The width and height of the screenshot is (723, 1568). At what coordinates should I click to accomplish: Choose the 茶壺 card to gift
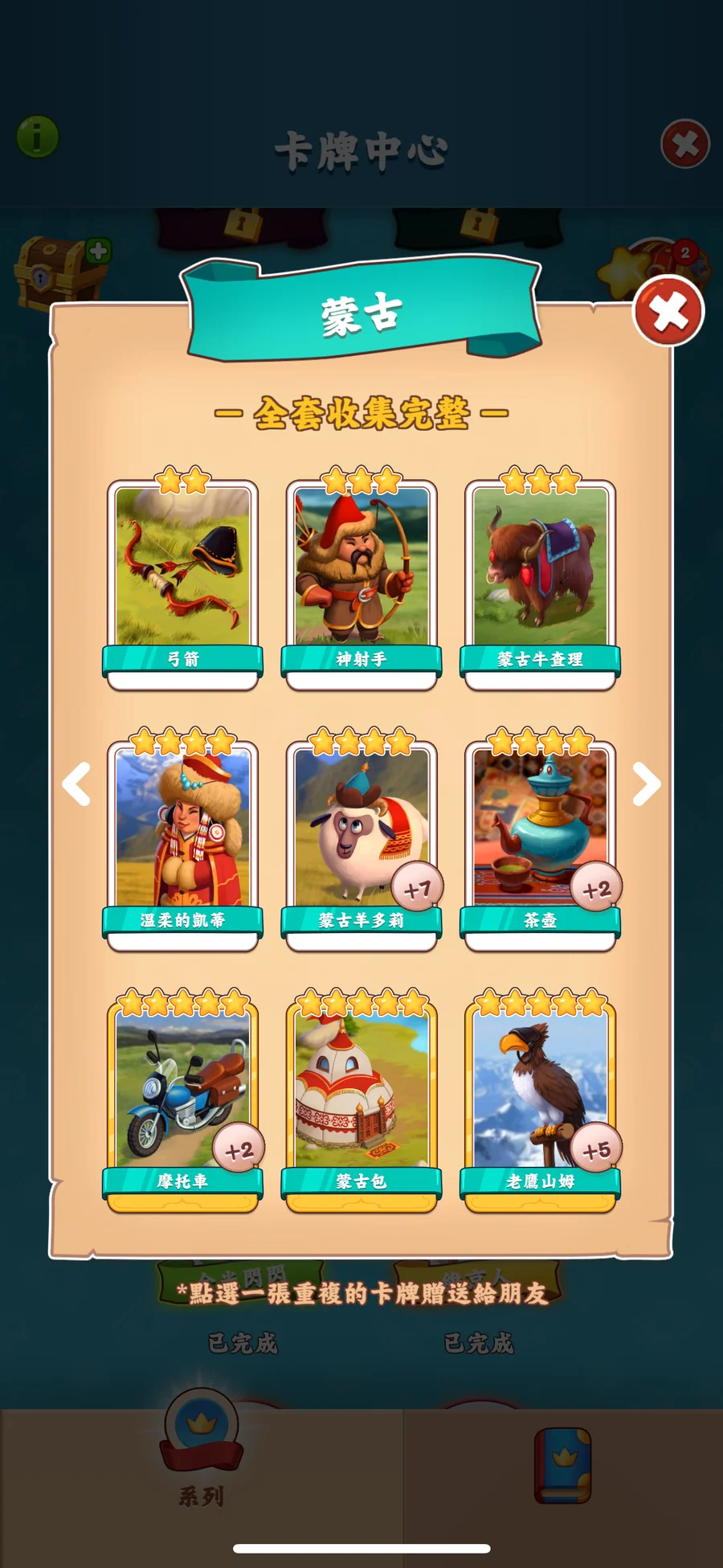tap(540, 839)
